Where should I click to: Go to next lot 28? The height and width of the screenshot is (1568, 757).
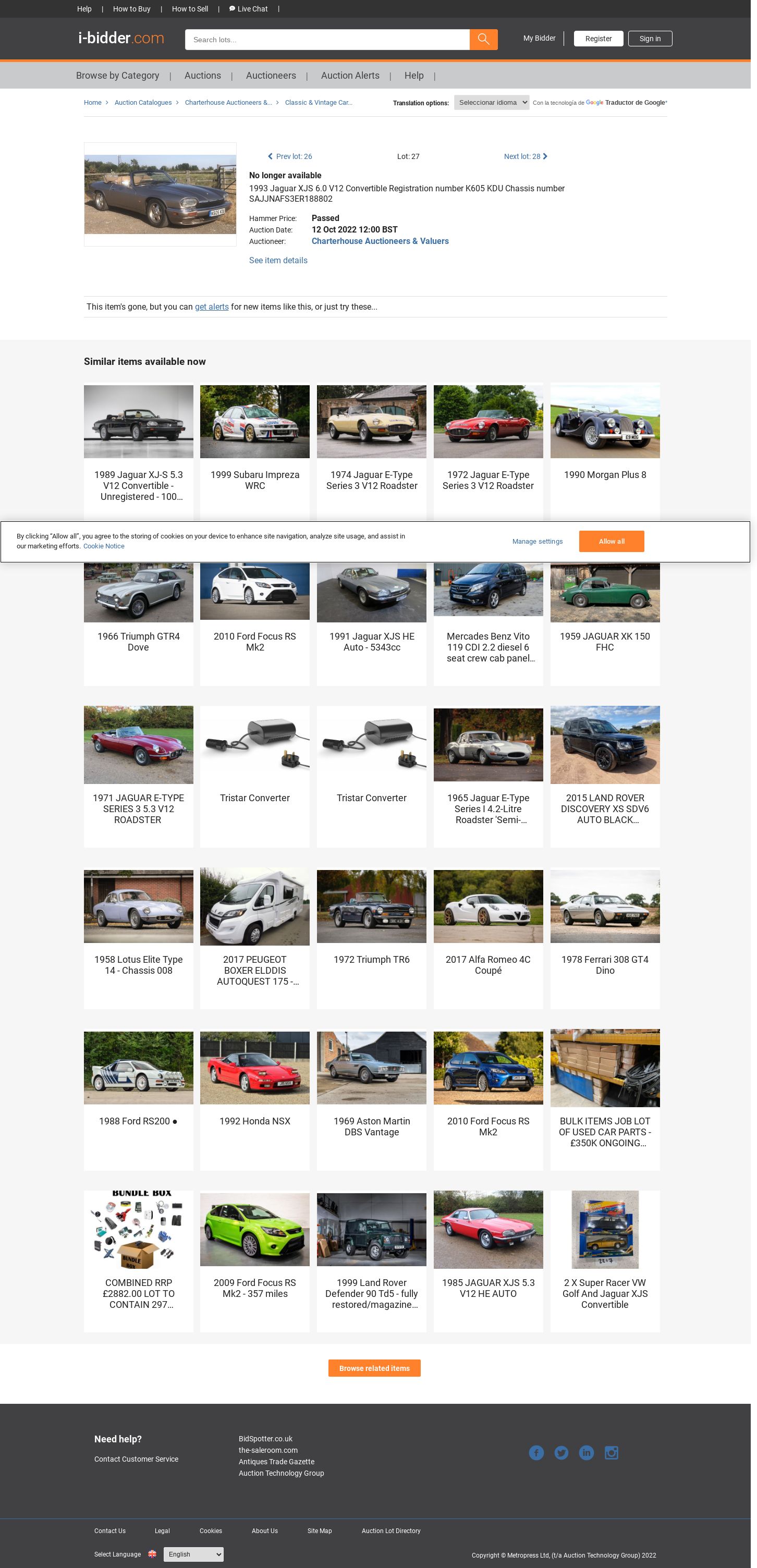point(525,156)
